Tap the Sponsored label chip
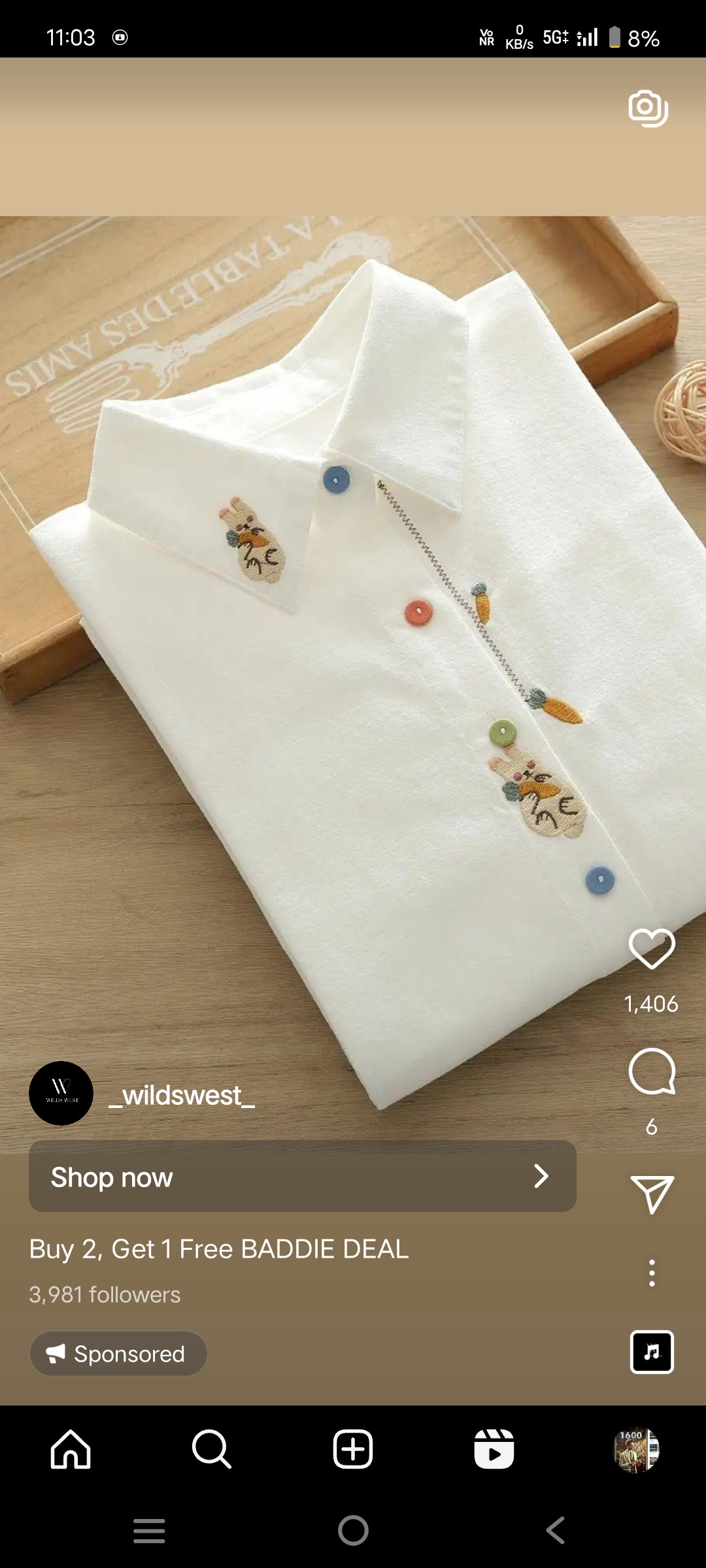This screenshot has height=1568, width=706. [x=118, y=1354]
